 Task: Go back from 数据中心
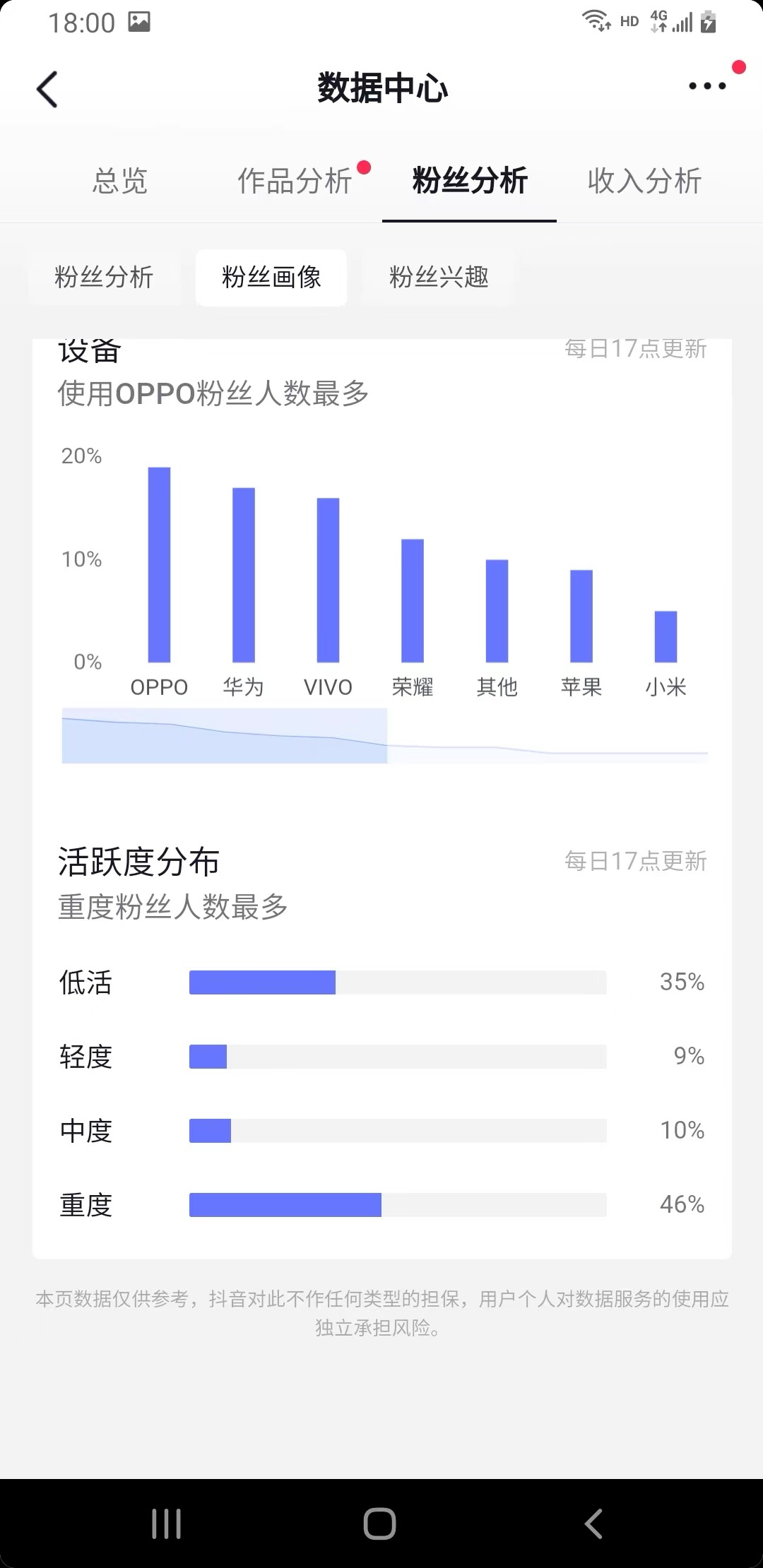47,89
